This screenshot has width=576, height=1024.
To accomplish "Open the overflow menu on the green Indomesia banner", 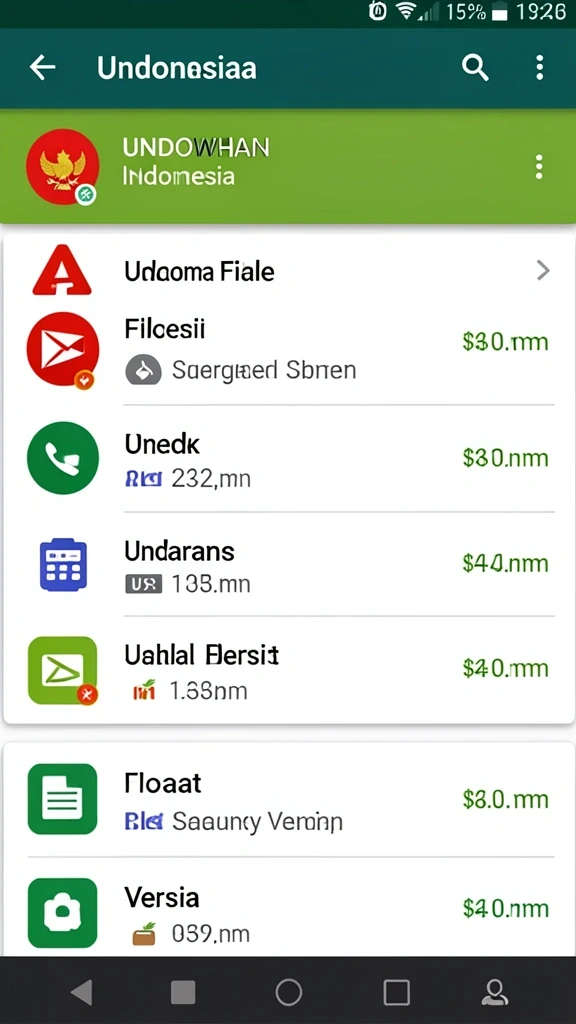I will pos(539,167).
